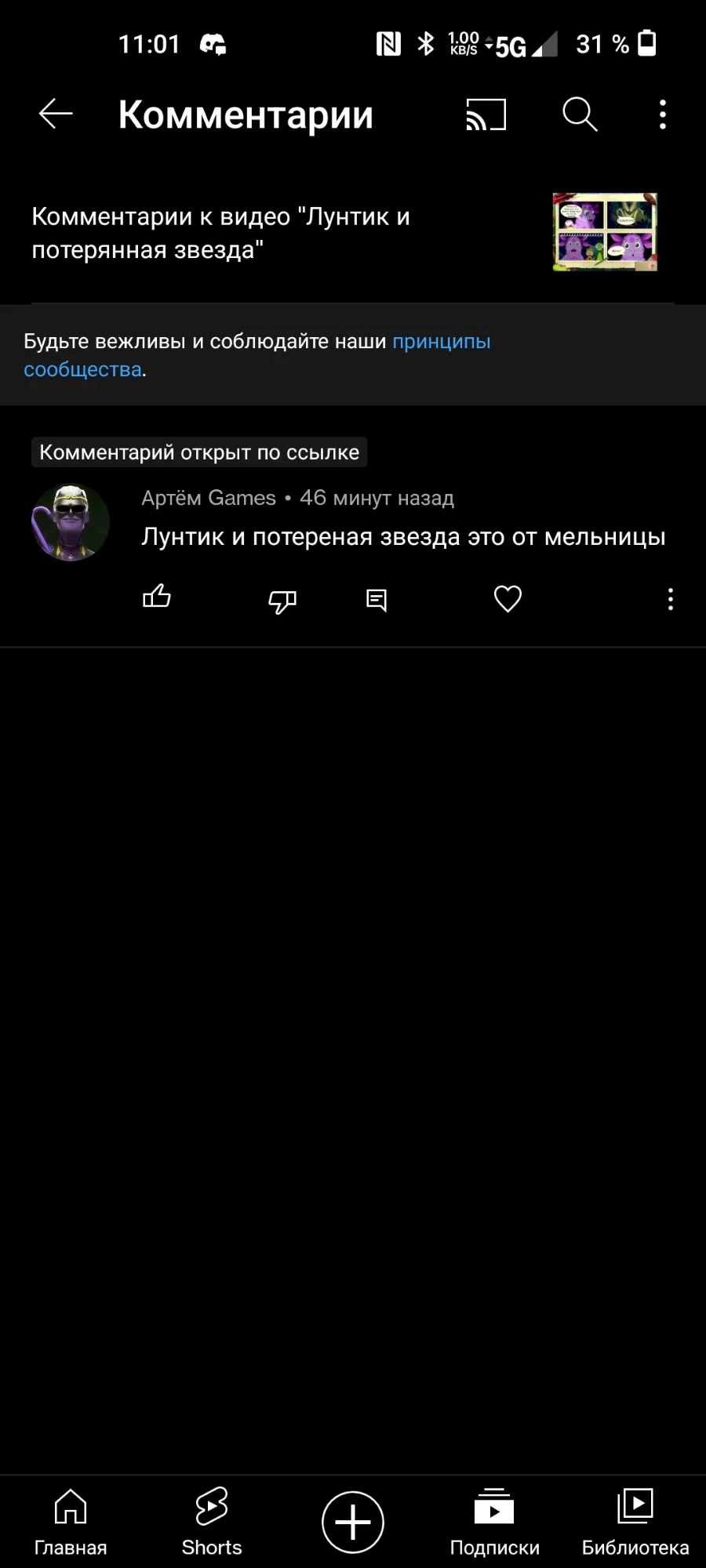
Task: Switch to the Shorts tab
Action: coord(212,1521)
